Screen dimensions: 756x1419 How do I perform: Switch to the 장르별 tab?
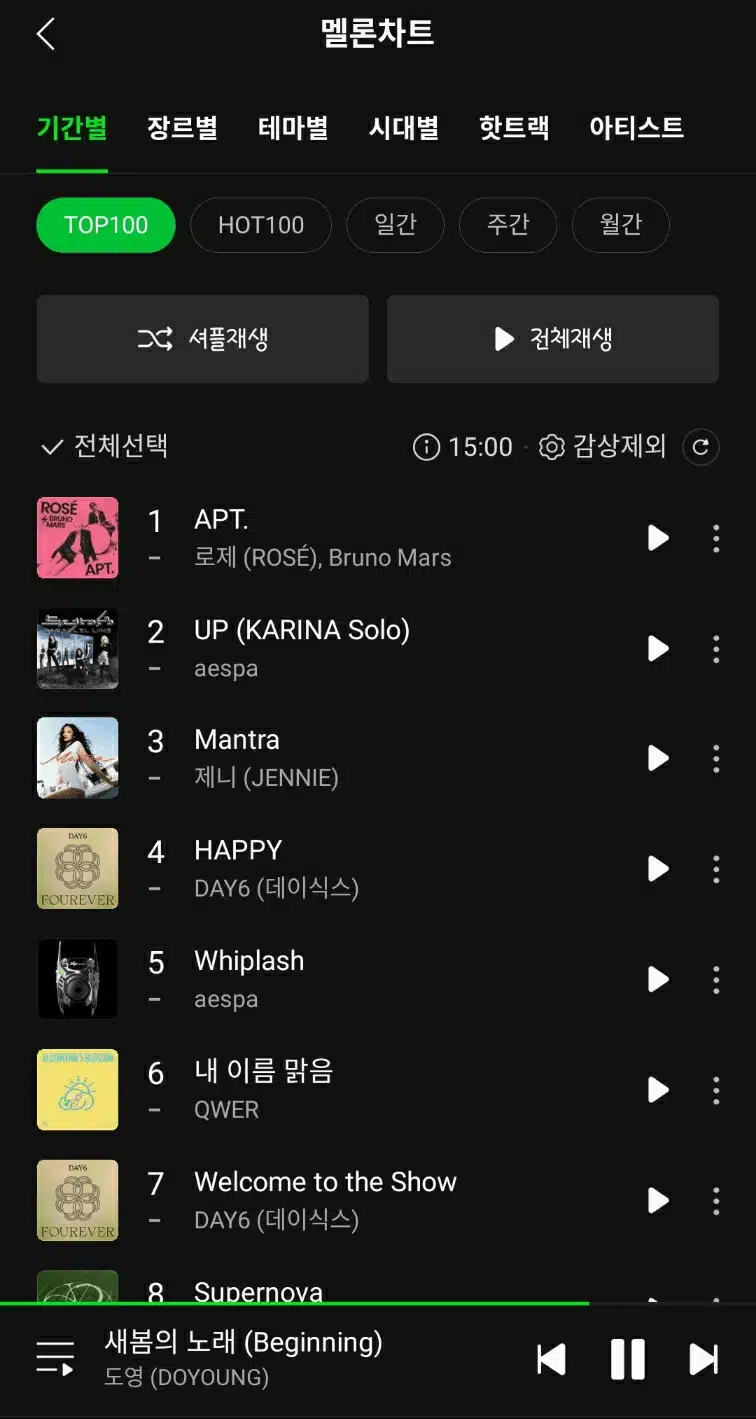[182, 128]
